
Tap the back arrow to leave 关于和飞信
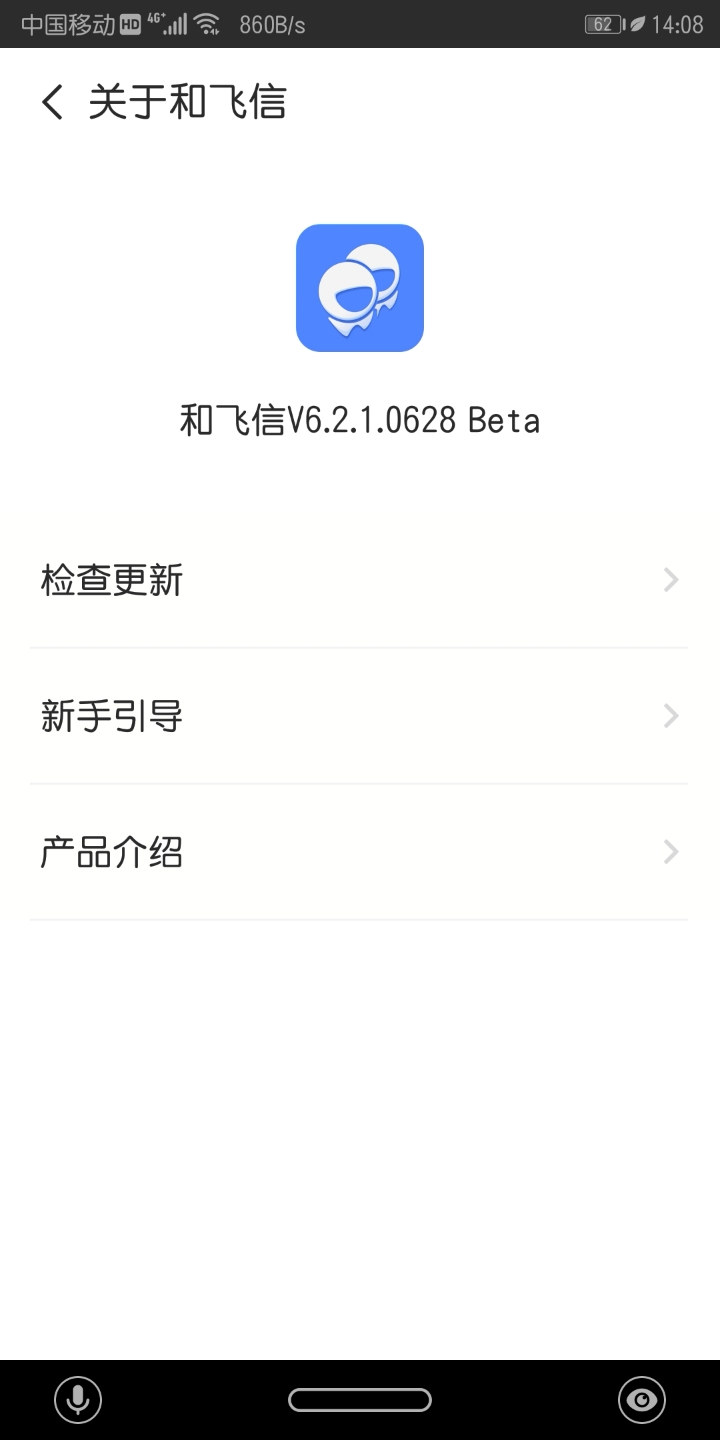click(x=51, y=103)
